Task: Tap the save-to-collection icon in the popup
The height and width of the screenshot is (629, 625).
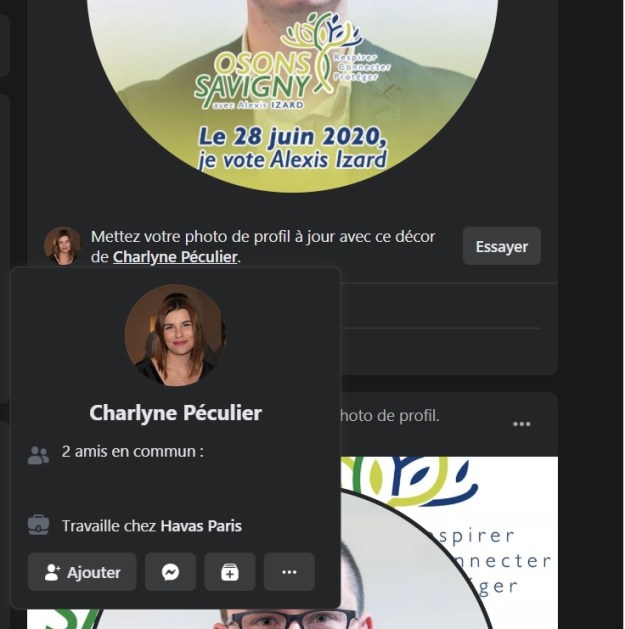Action: coord(230,572)
